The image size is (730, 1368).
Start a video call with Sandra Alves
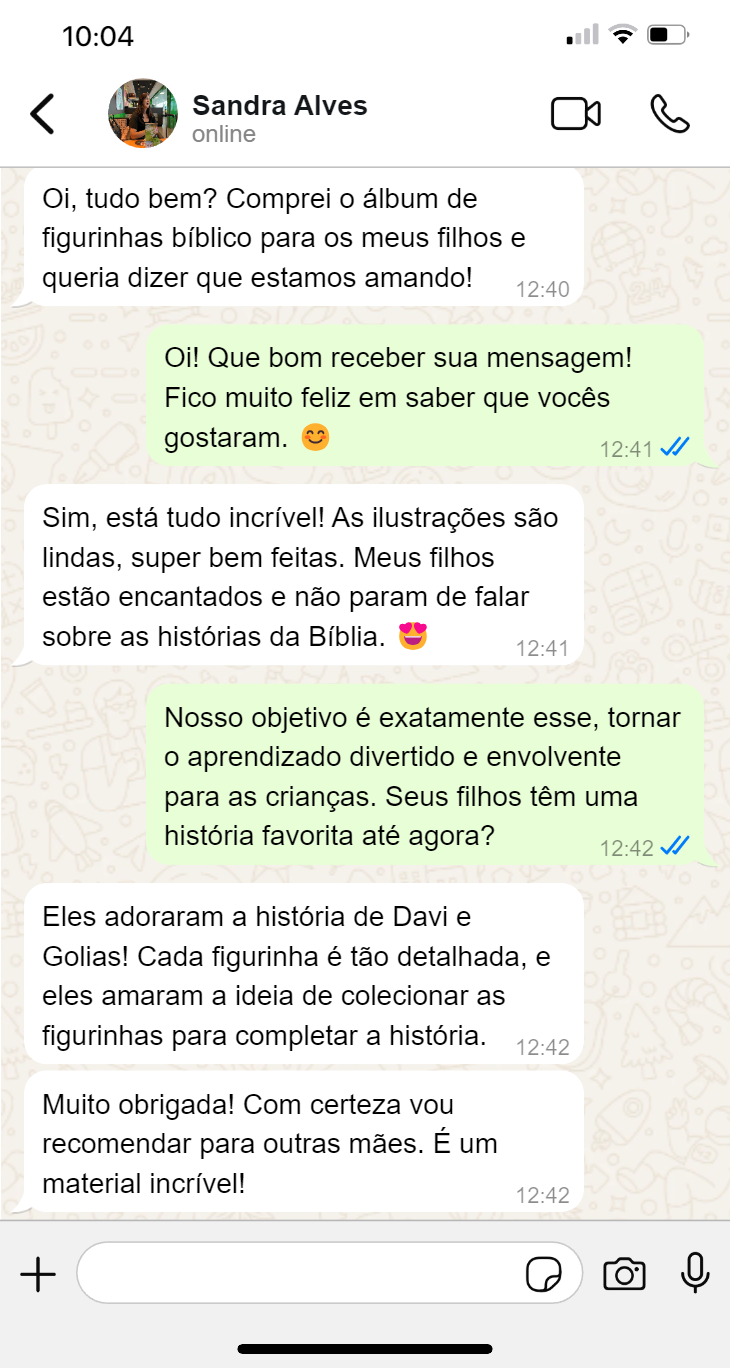click(576, 114)
